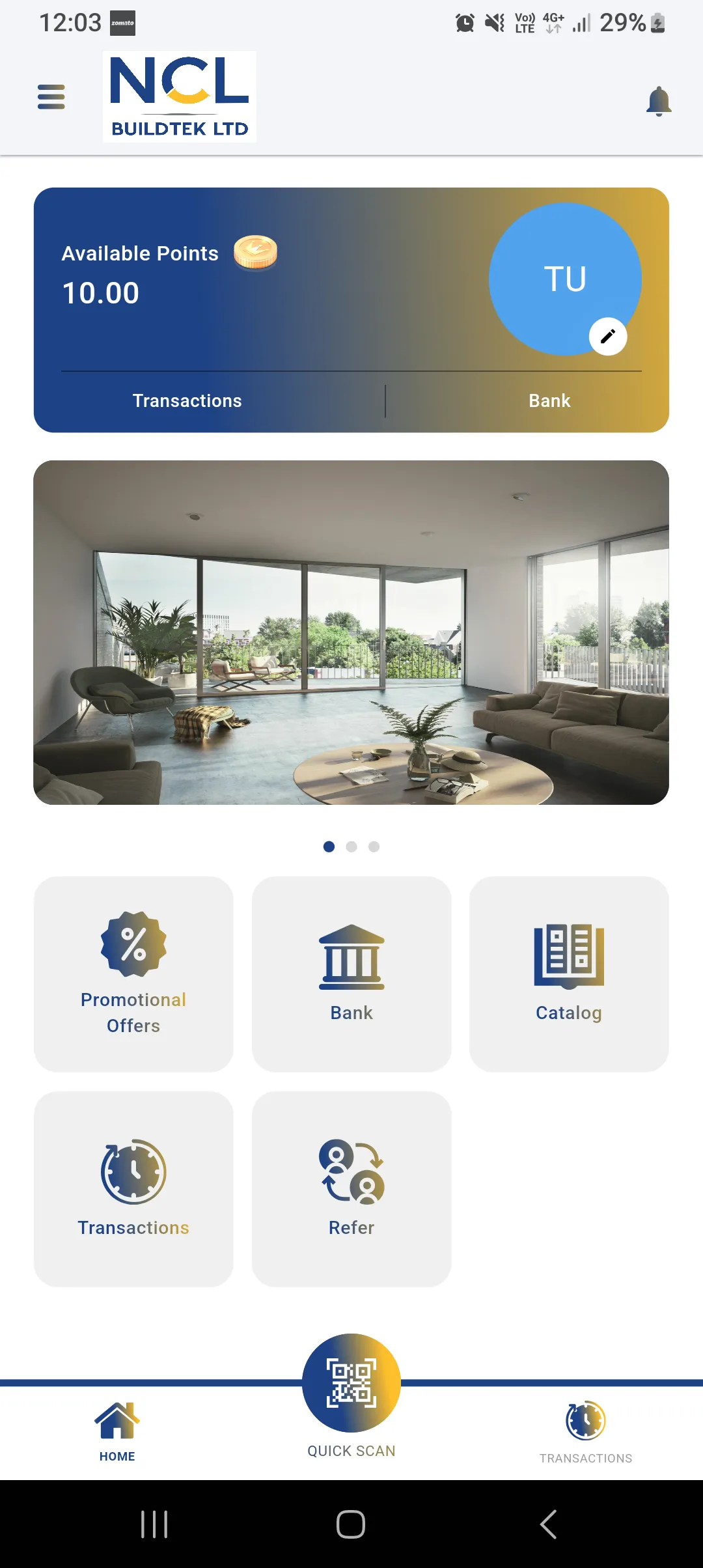Image resolution: width=703 pixels, height=1568 pixels.
Task: Open the Transactions tile in the grid
Action: [133, 1188]
